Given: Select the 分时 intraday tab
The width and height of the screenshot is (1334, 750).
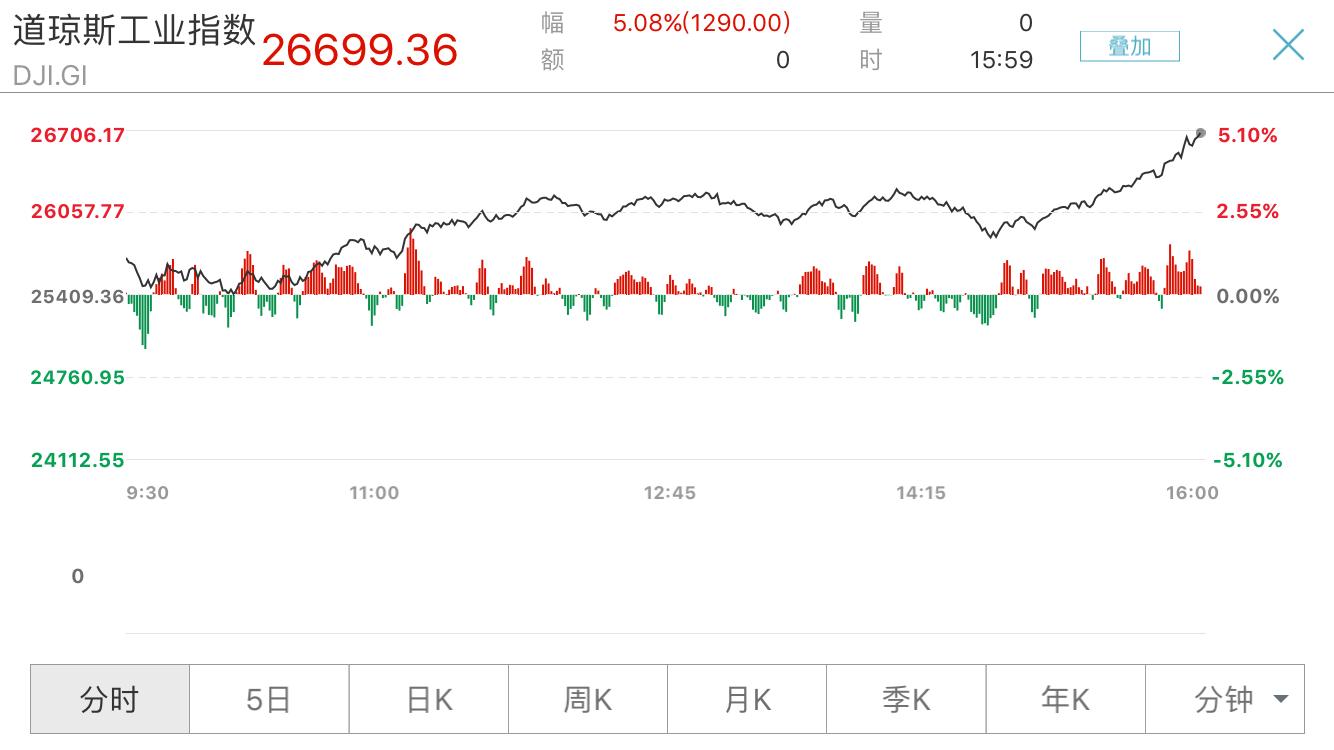Looking at the screenshot, I should [110, 699].
